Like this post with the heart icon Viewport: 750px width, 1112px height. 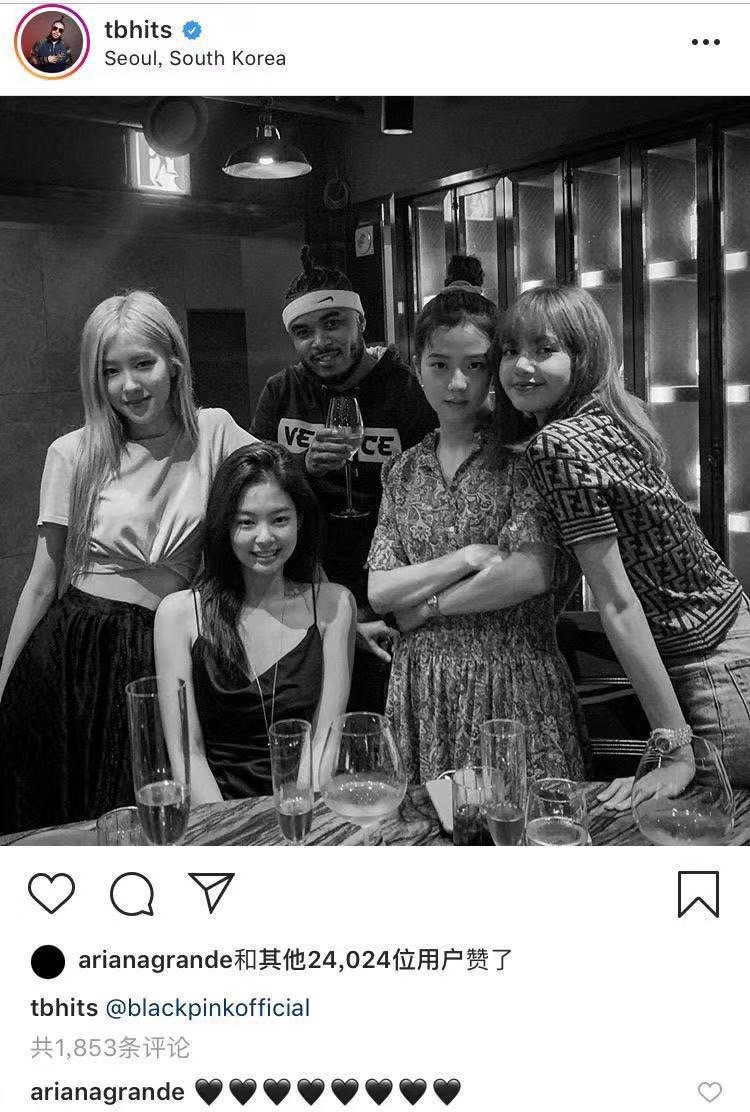tap(51, 893)
